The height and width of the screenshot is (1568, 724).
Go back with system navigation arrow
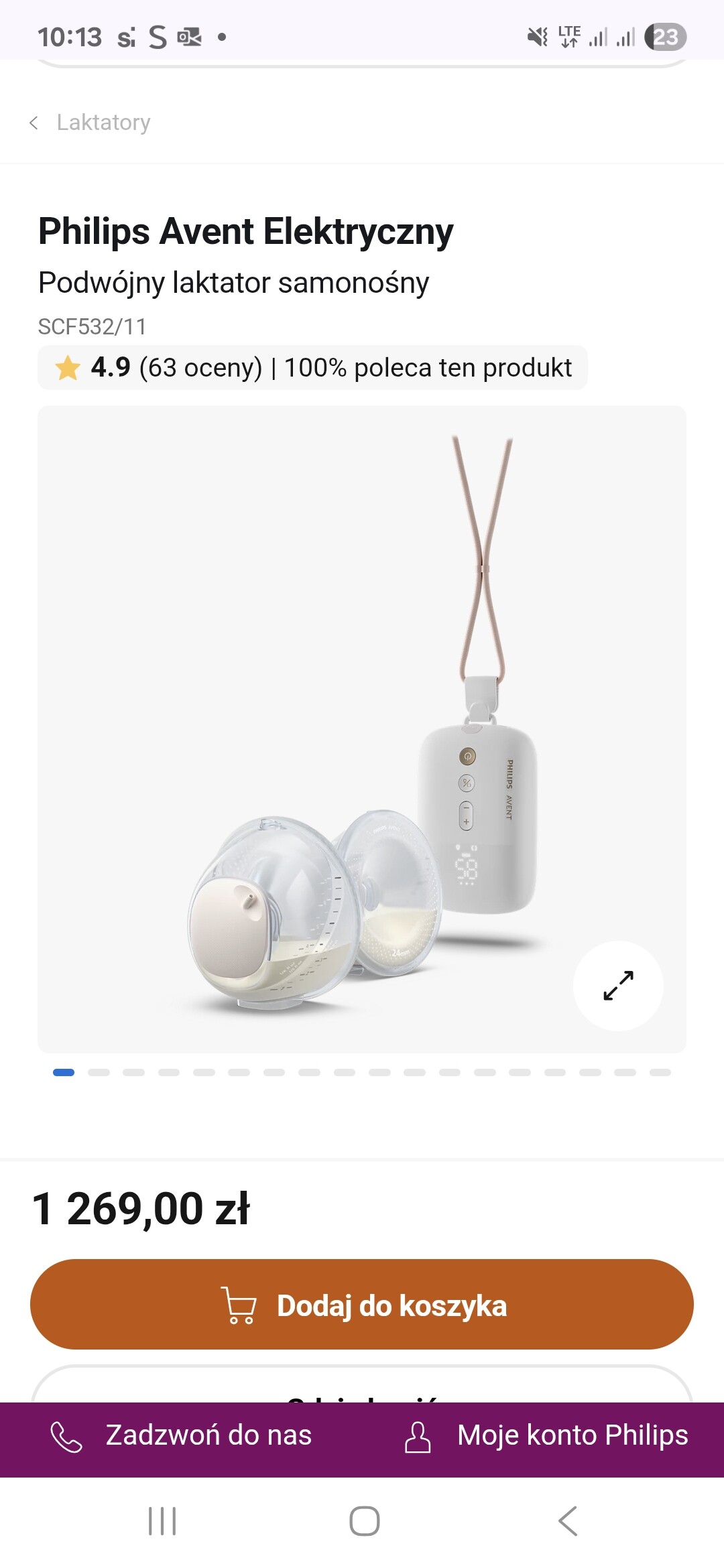coord(567,1521)
